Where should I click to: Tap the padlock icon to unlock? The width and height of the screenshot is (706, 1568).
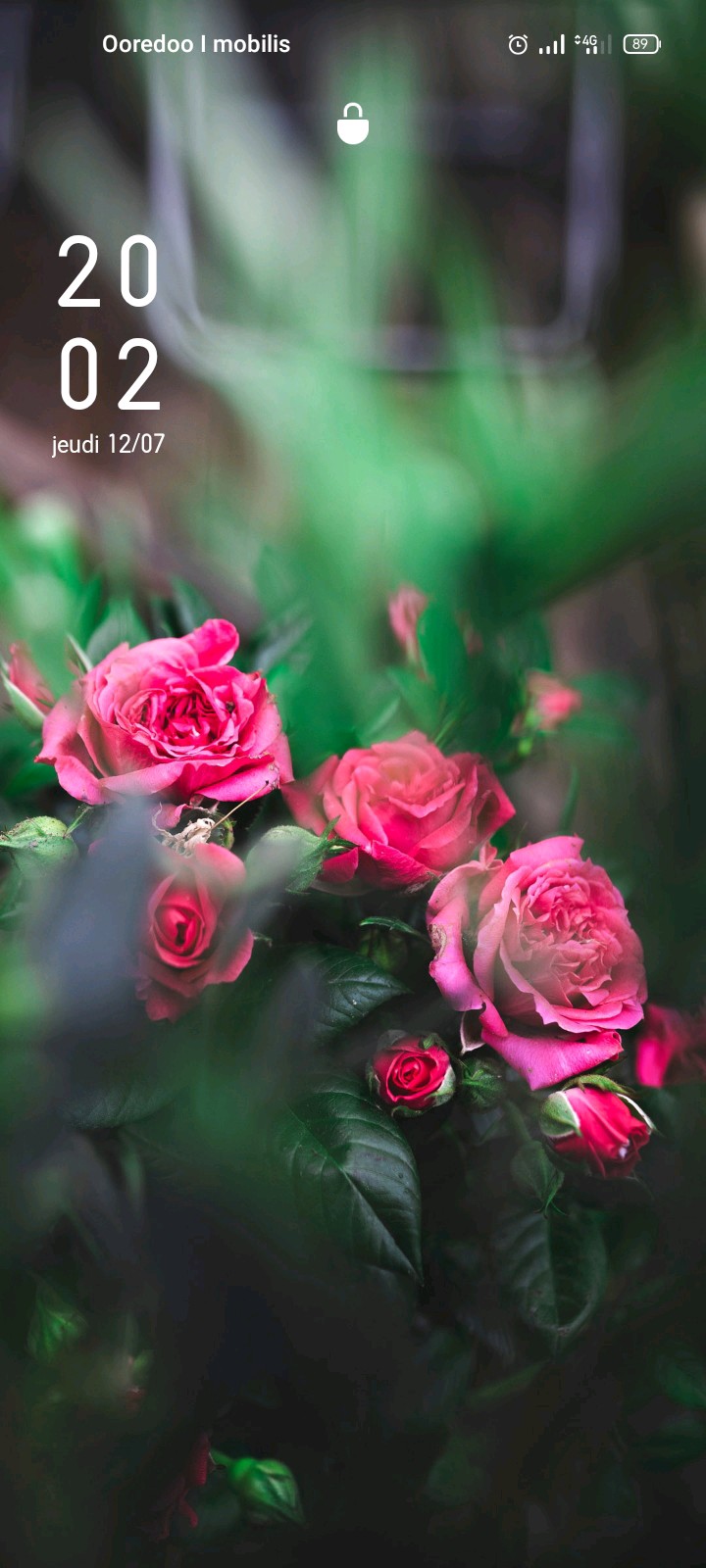click(x=353, y=123)
